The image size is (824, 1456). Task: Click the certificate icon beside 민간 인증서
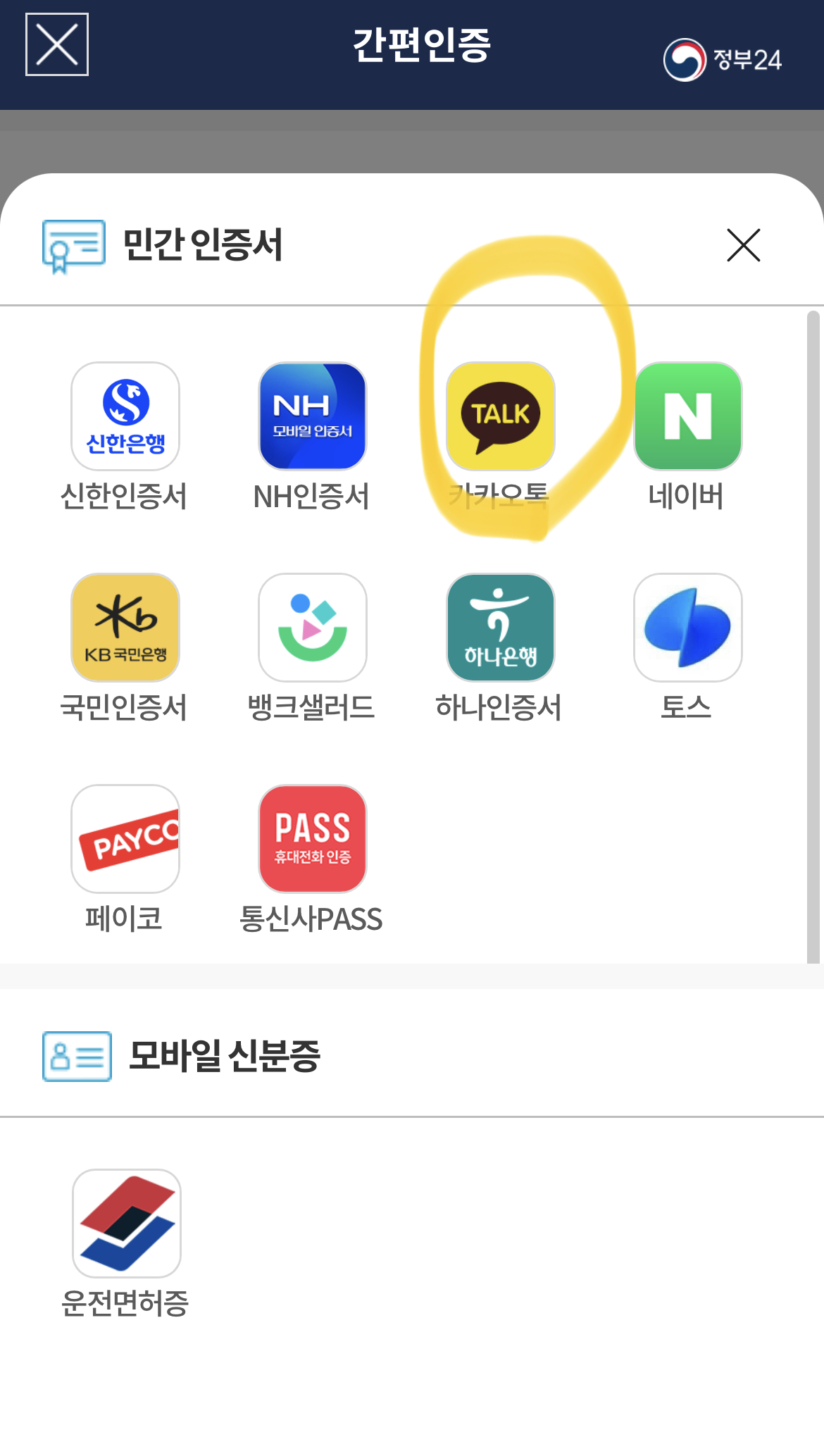point(70,245)
